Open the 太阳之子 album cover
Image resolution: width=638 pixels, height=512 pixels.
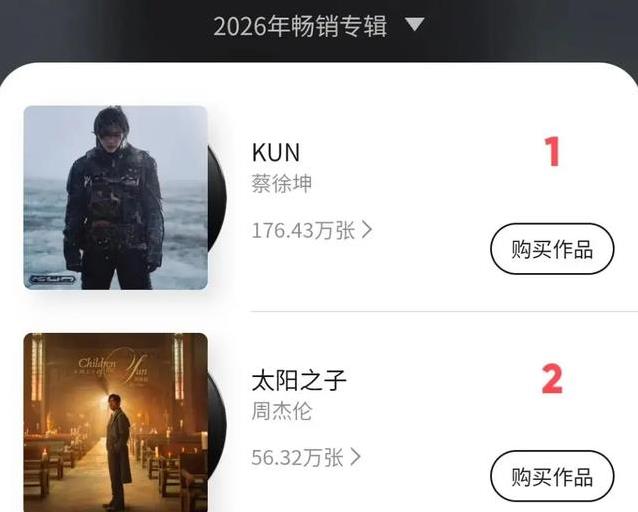pyautogui.click(x=116, y=422)
